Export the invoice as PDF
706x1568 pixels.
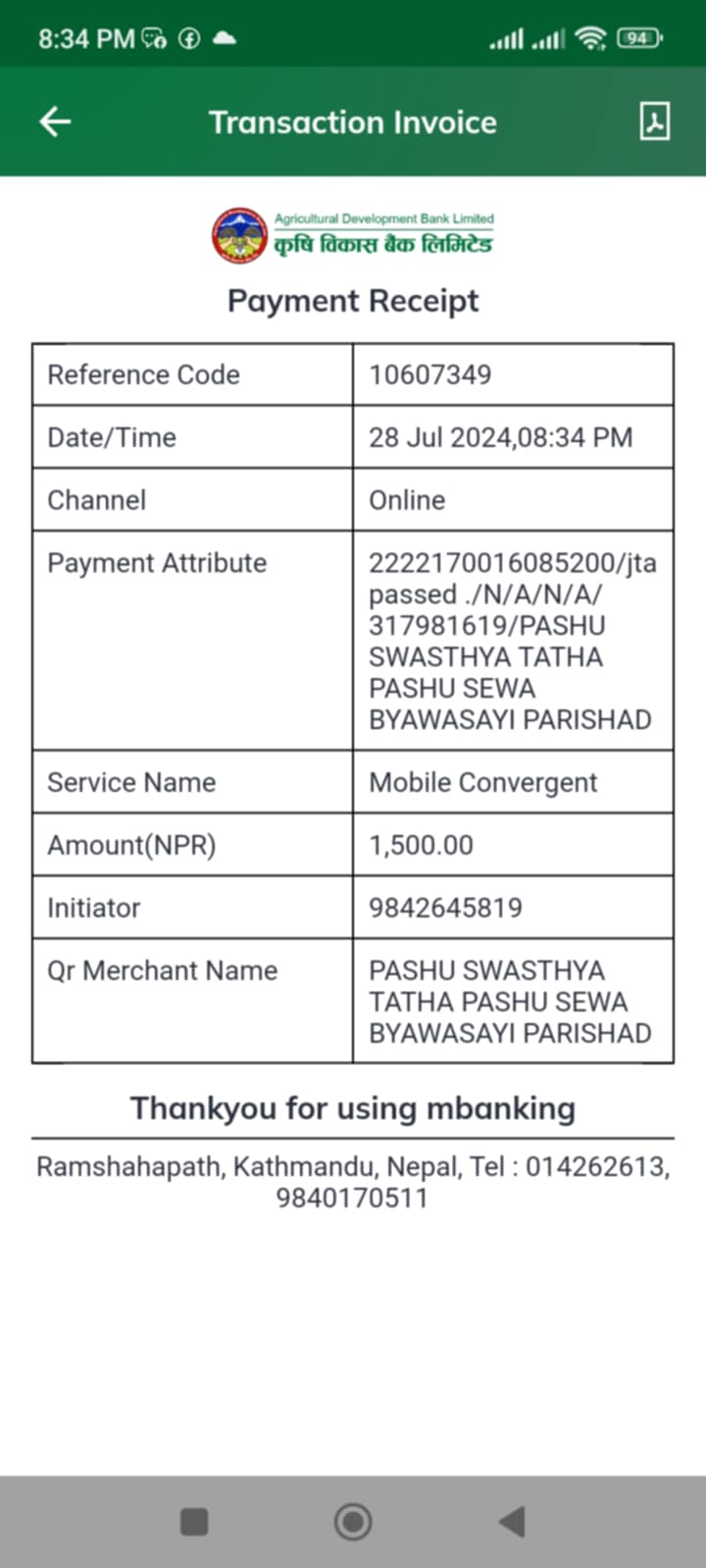(x=654, y=122)
